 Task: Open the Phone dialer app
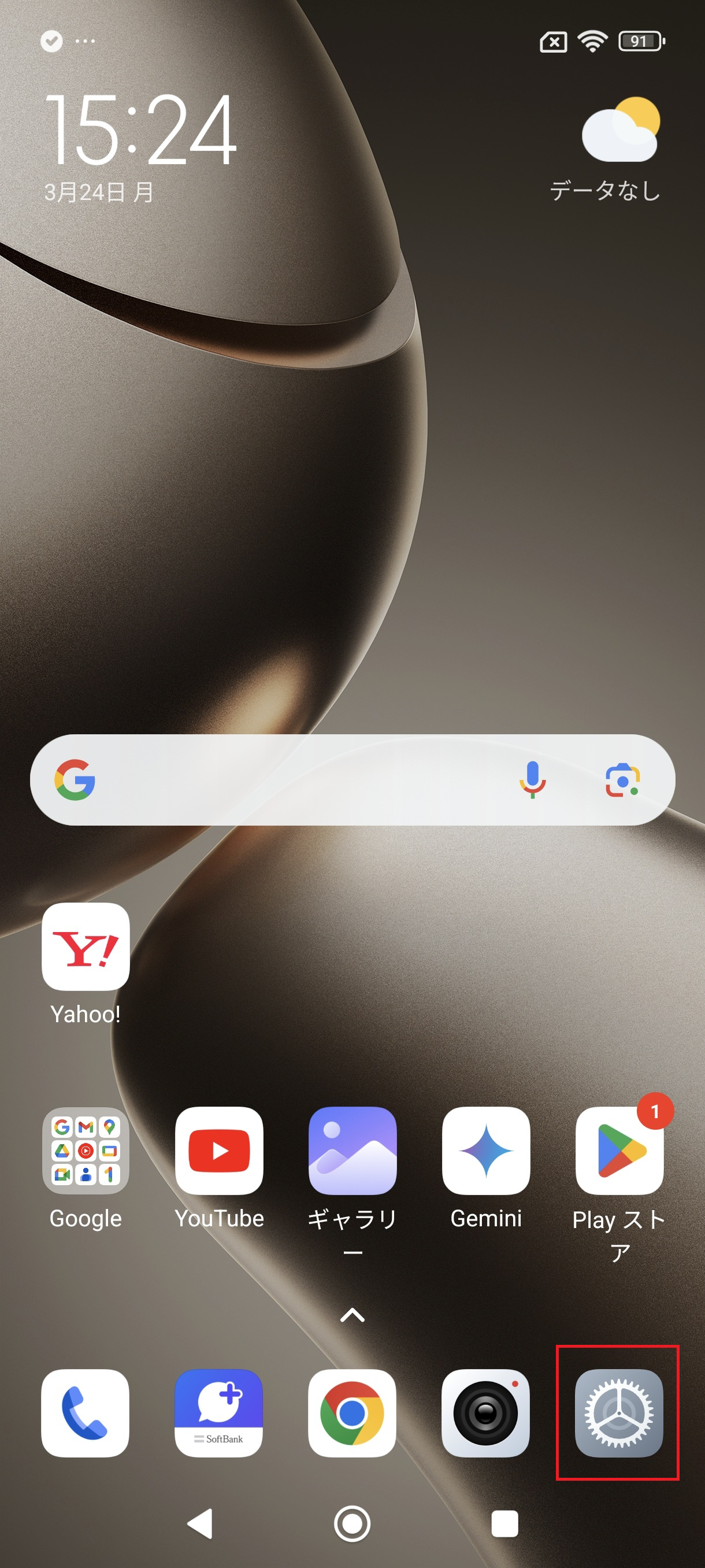tap(85, 1413)
